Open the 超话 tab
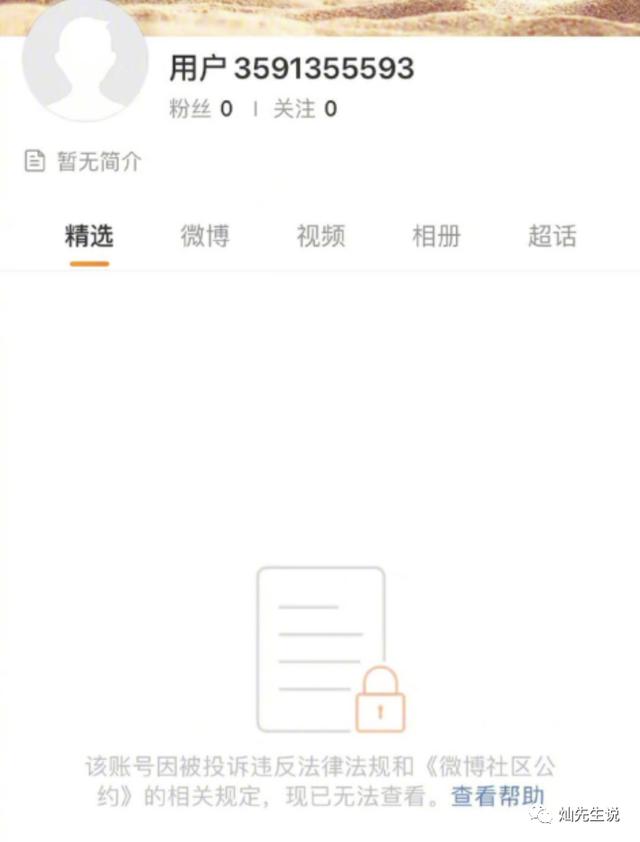 coord(552,236)
